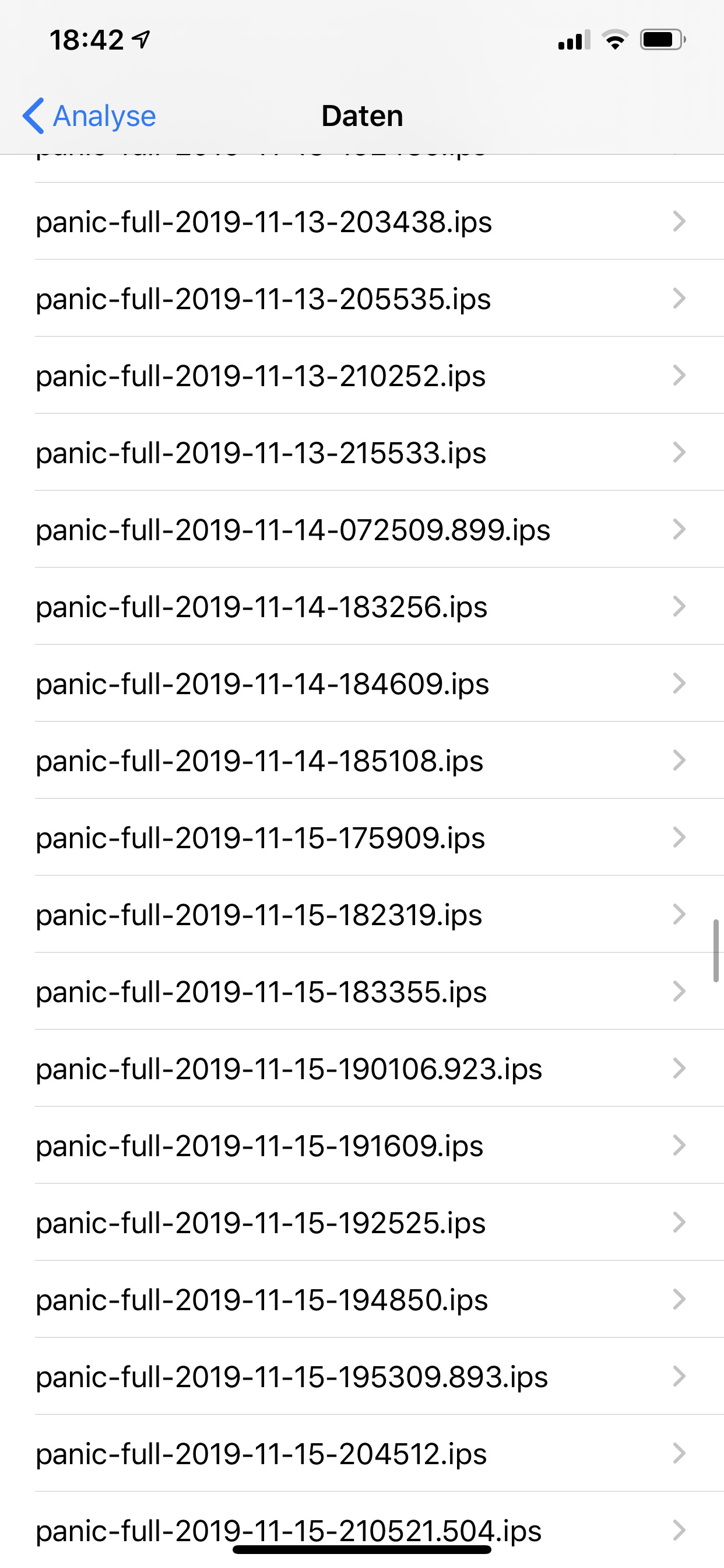
Task: Open panic-full-2019-11-15-204512.ips
Action: pyautogui.click(x=361, y=1454)
